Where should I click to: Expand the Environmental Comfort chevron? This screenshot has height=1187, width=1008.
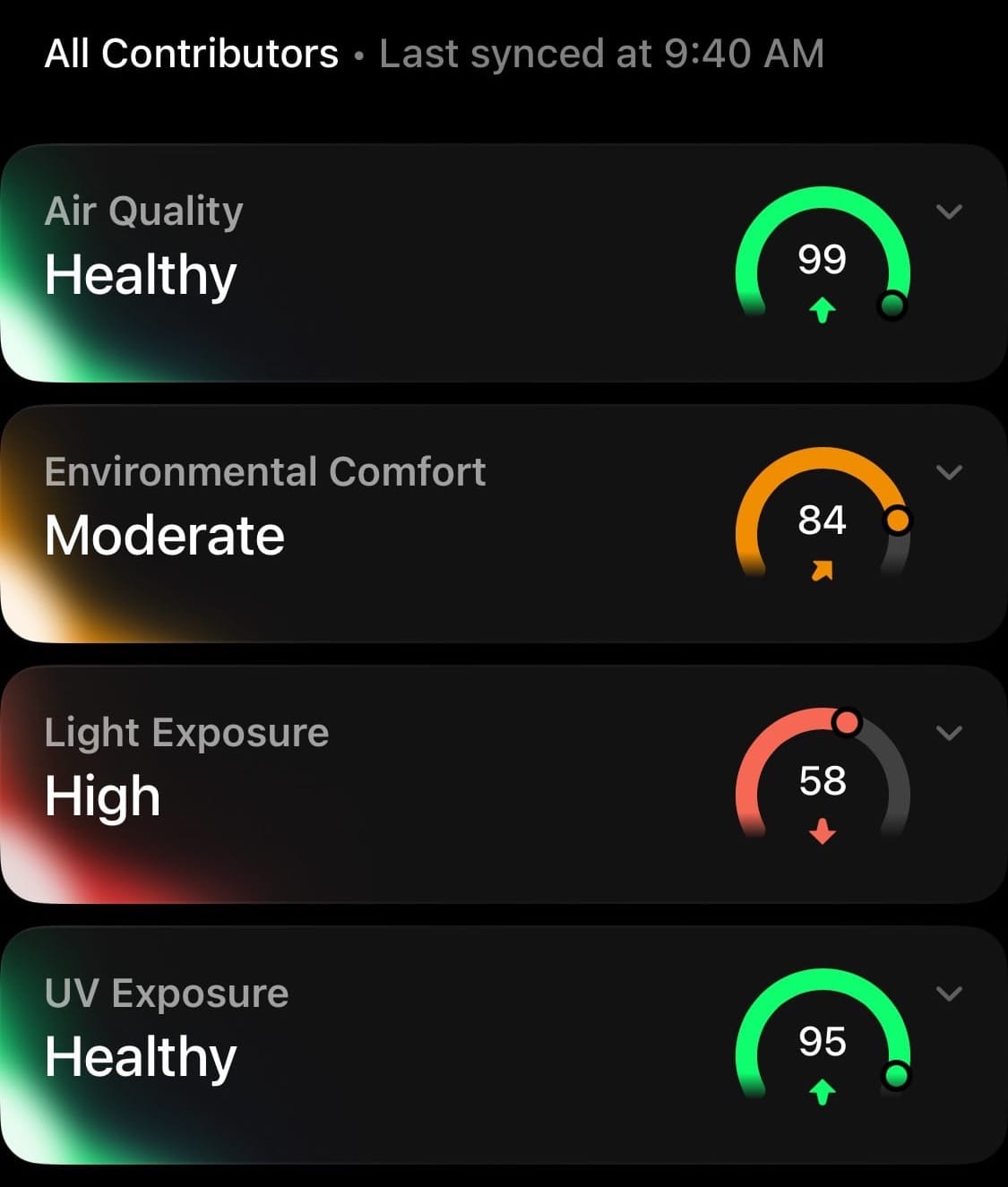pos(948,472)
